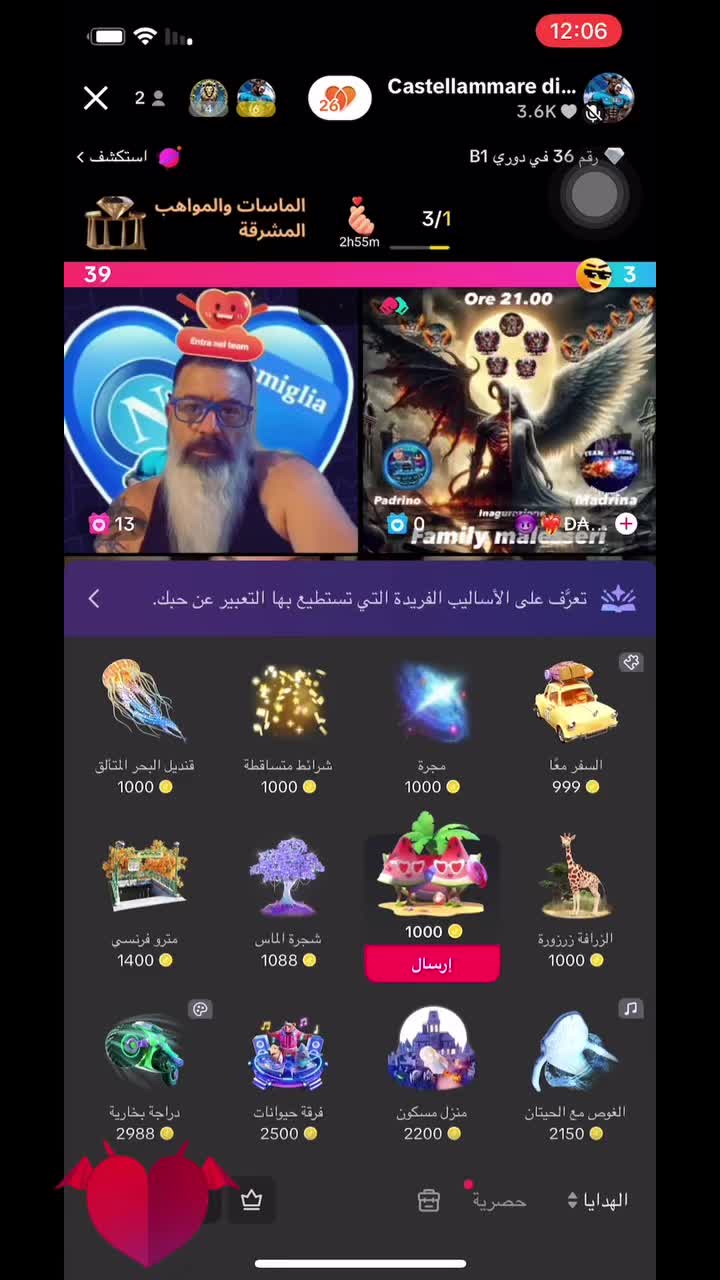Select the منزل مسكون haunted house gift
Viewport: 720px width, 1280px height.
click(432, 1074)
